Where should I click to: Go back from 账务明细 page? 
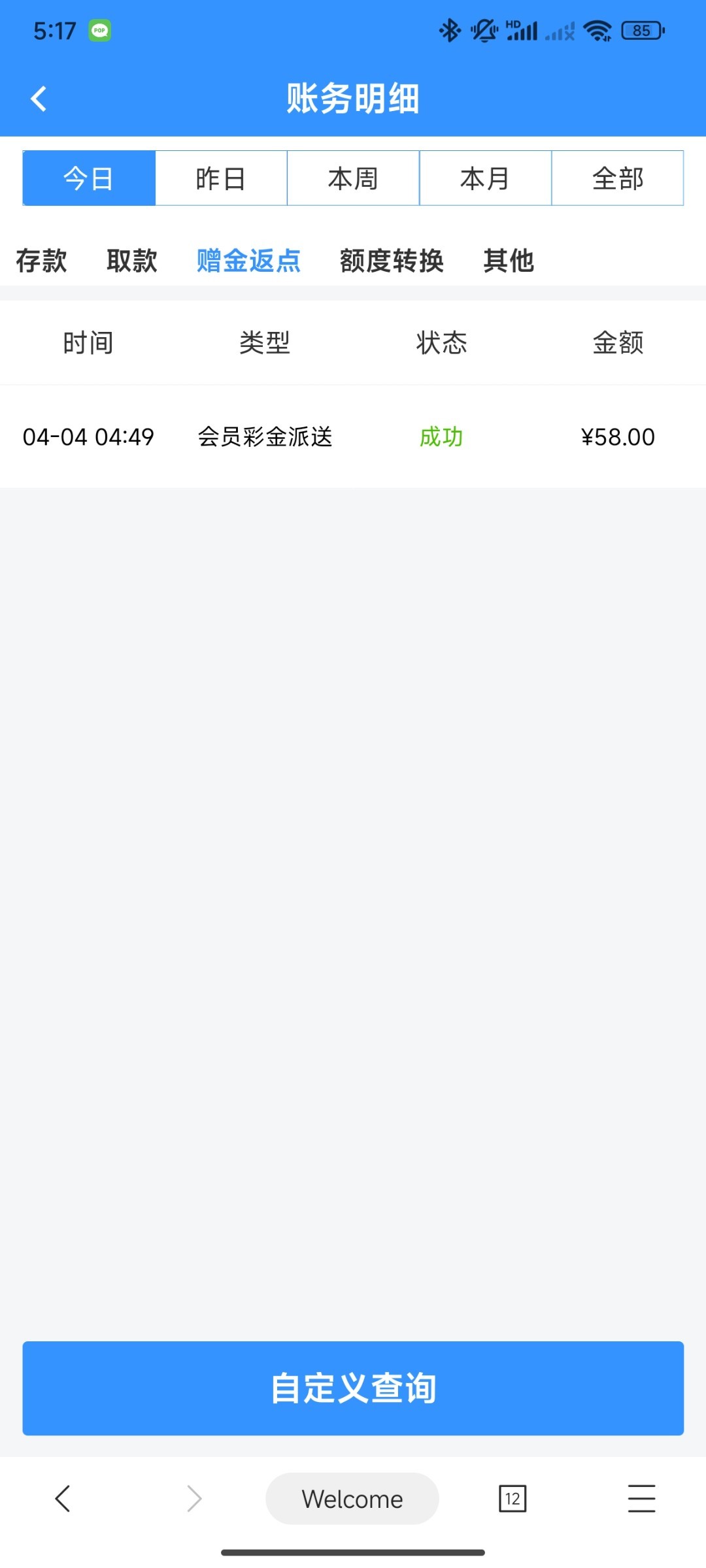coord(39,99)
